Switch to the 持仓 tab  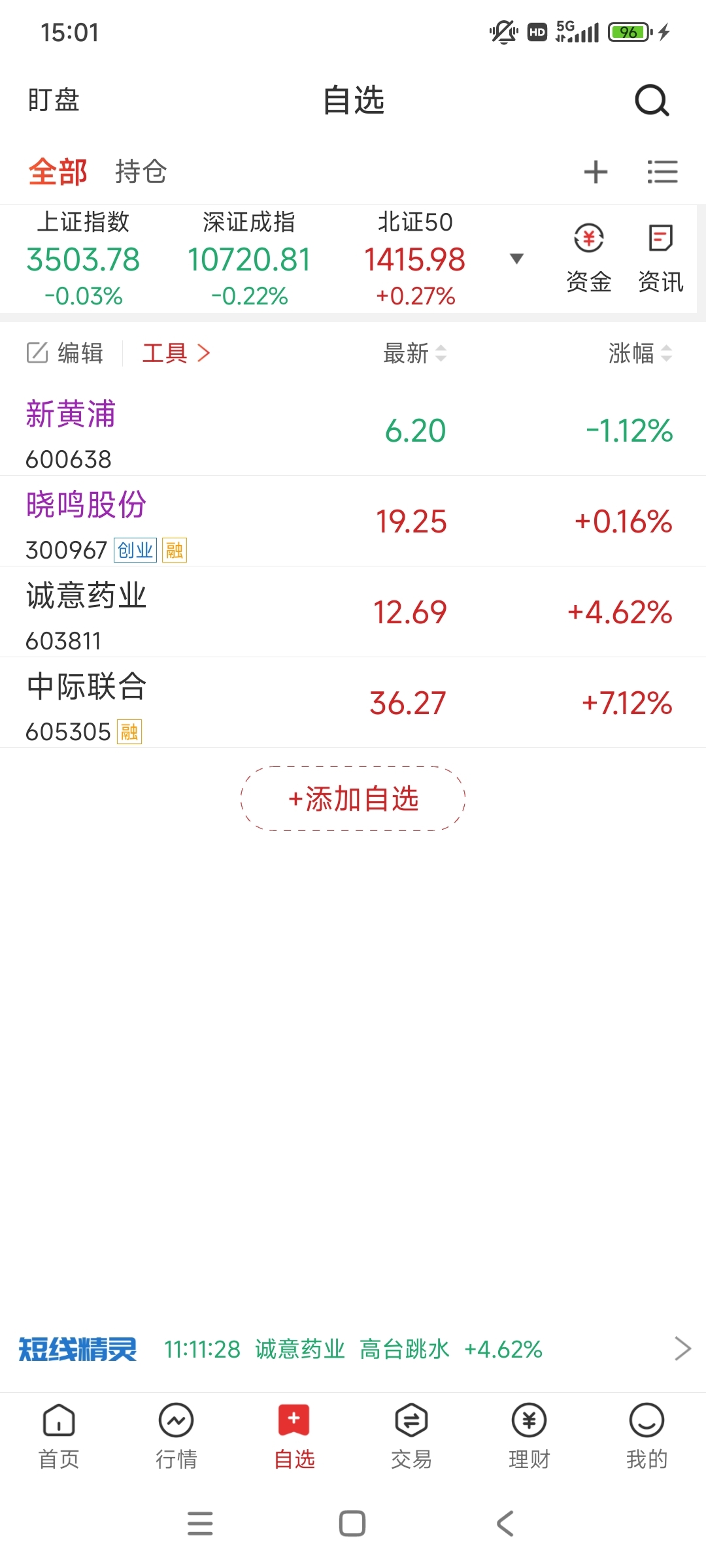click(141, 172)
